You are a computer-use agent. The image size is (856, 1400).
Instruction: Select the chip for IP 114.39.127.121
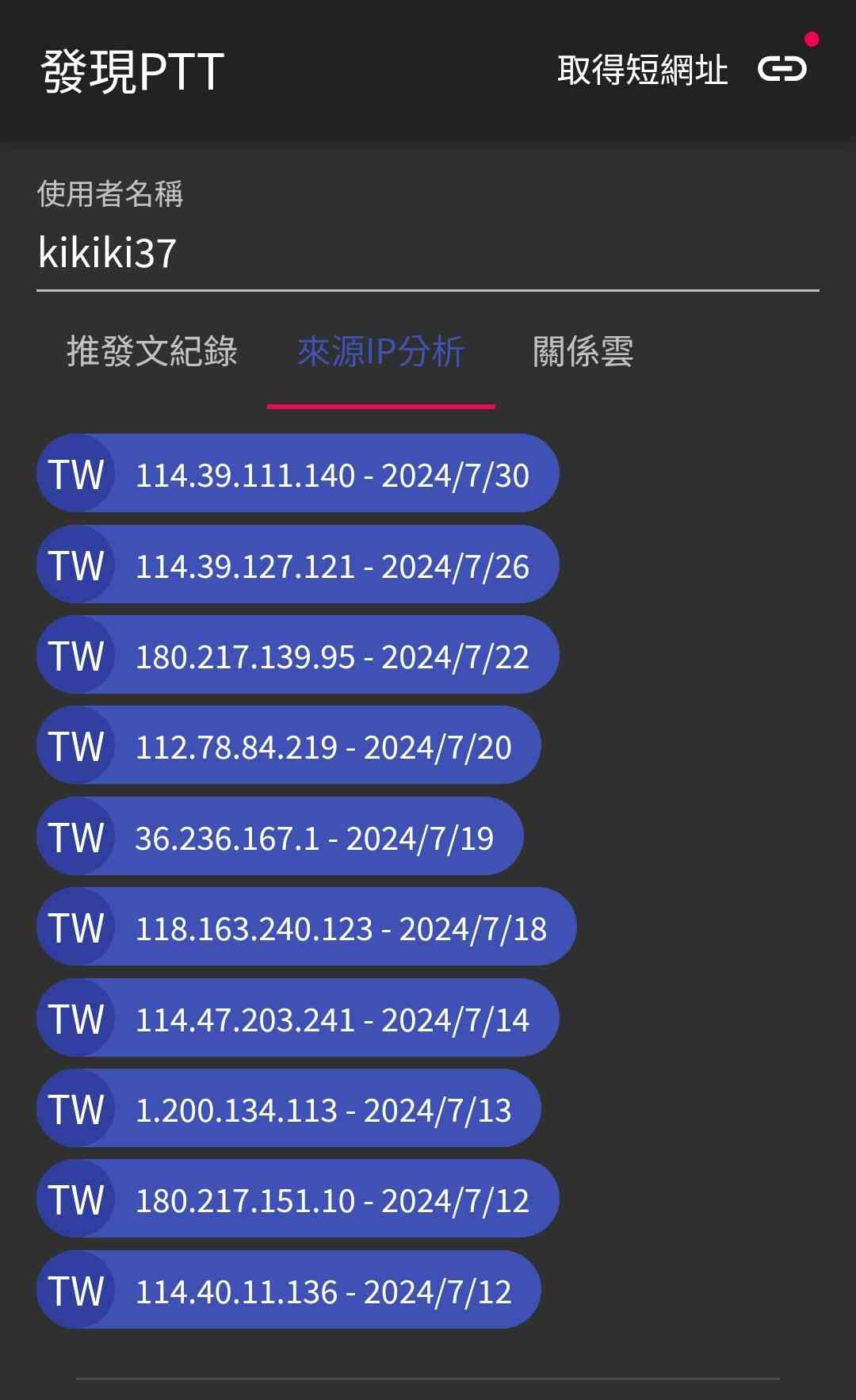click(x=298, y=565)
